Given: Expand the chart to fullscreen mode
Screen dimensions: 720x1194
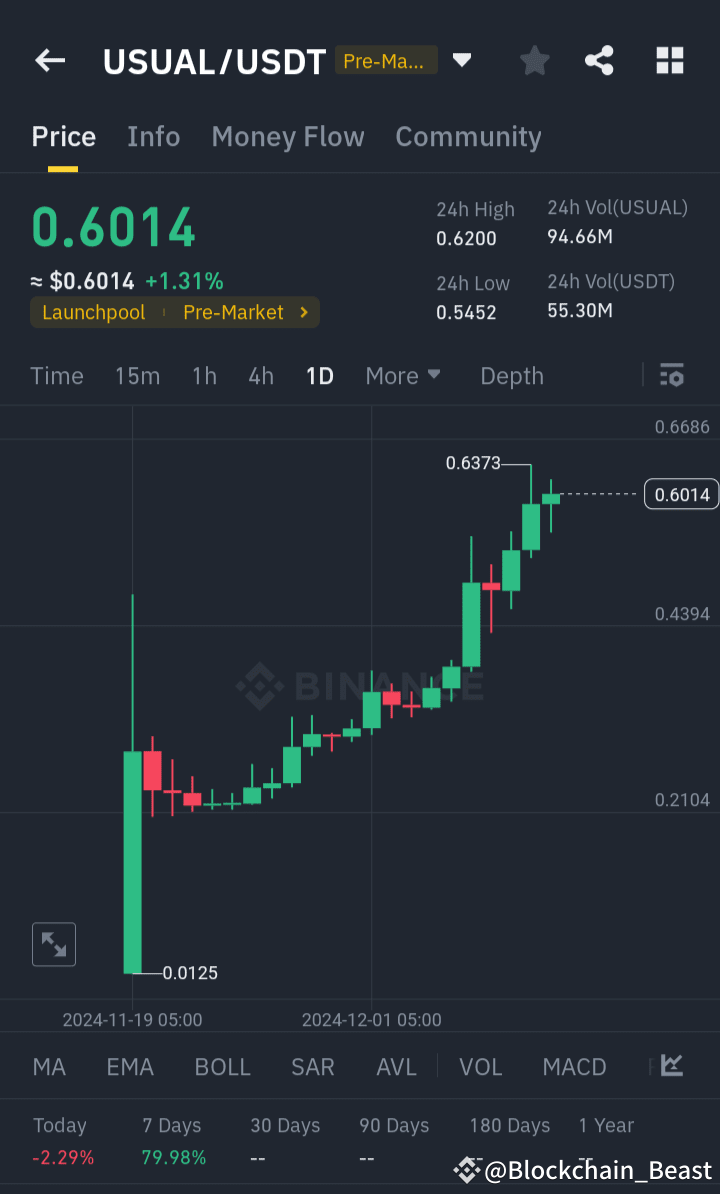Looking at the screenshot, I should 53,944.
